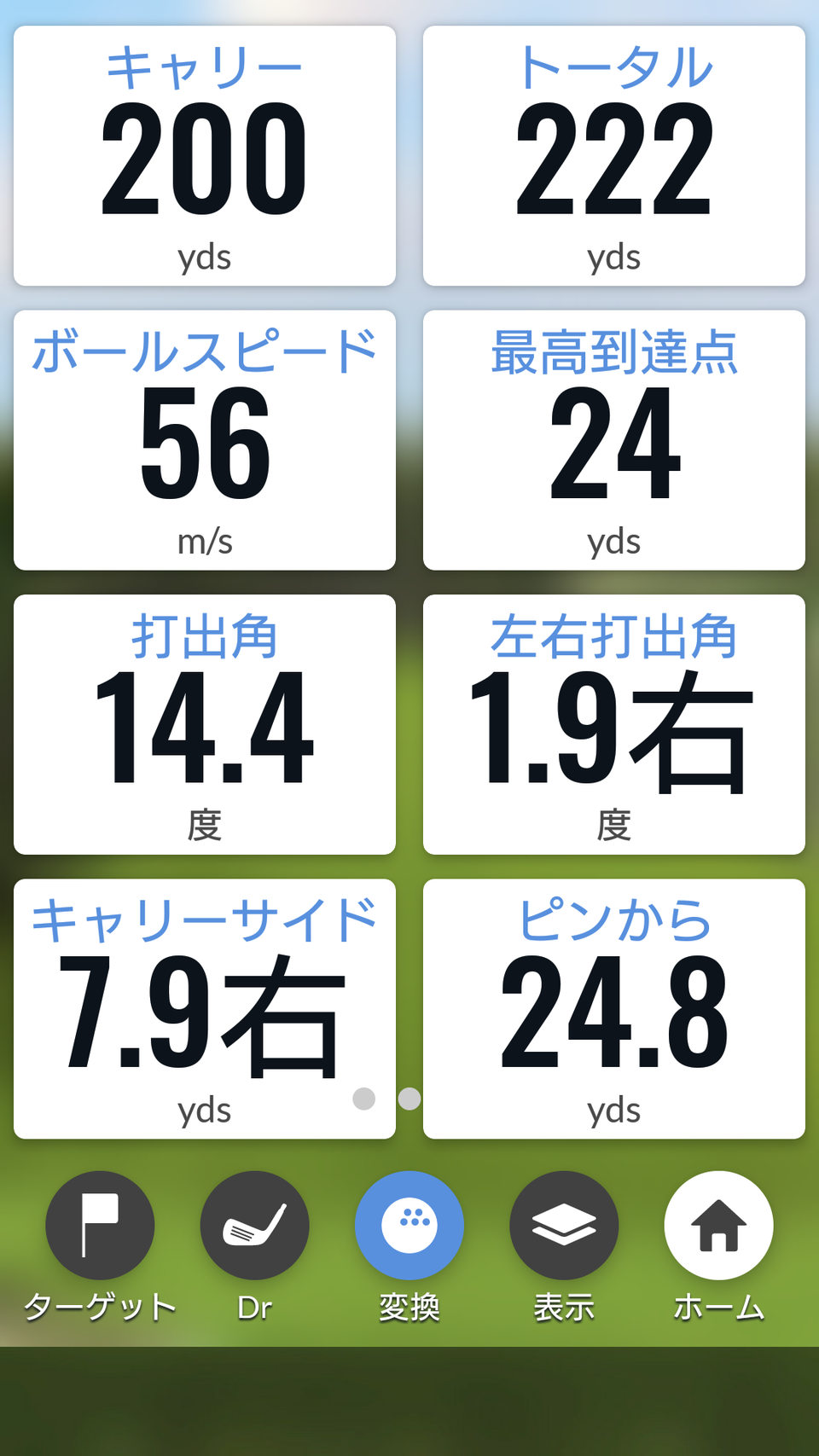The image size is (819, 1456).
Task: Select the Dr club button
Action: (254, 1225)
